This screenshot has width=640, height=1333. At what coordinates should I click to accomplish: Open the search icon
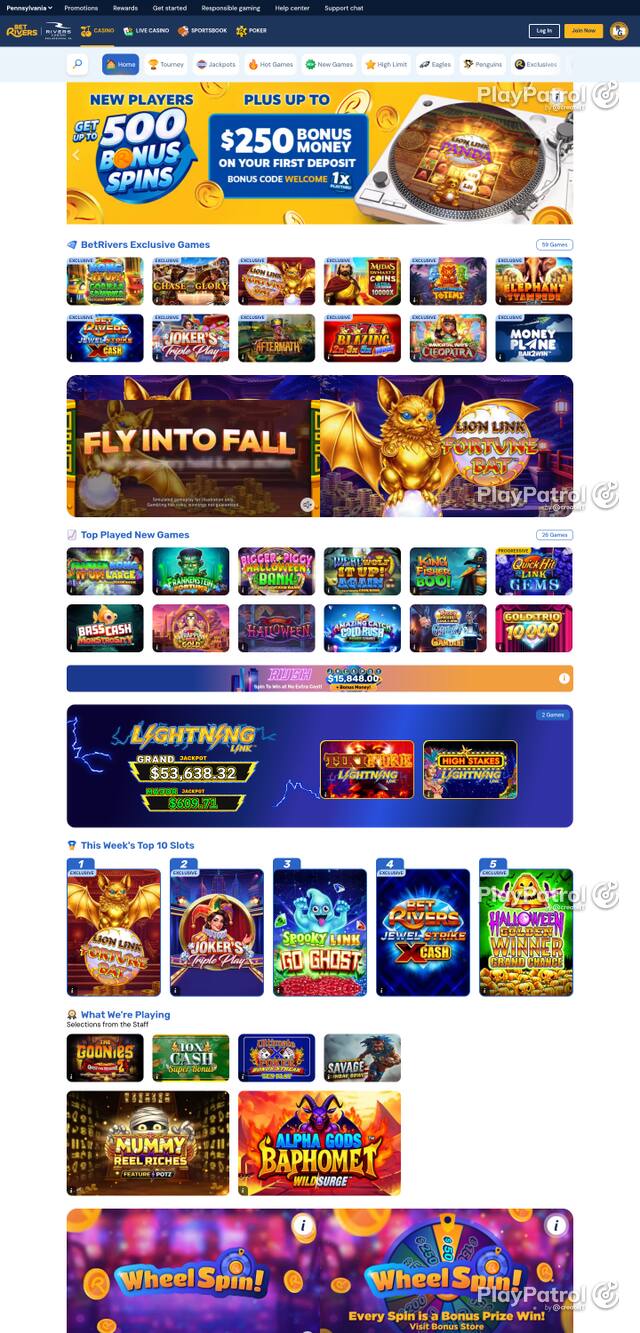click(x=77, y=64)
